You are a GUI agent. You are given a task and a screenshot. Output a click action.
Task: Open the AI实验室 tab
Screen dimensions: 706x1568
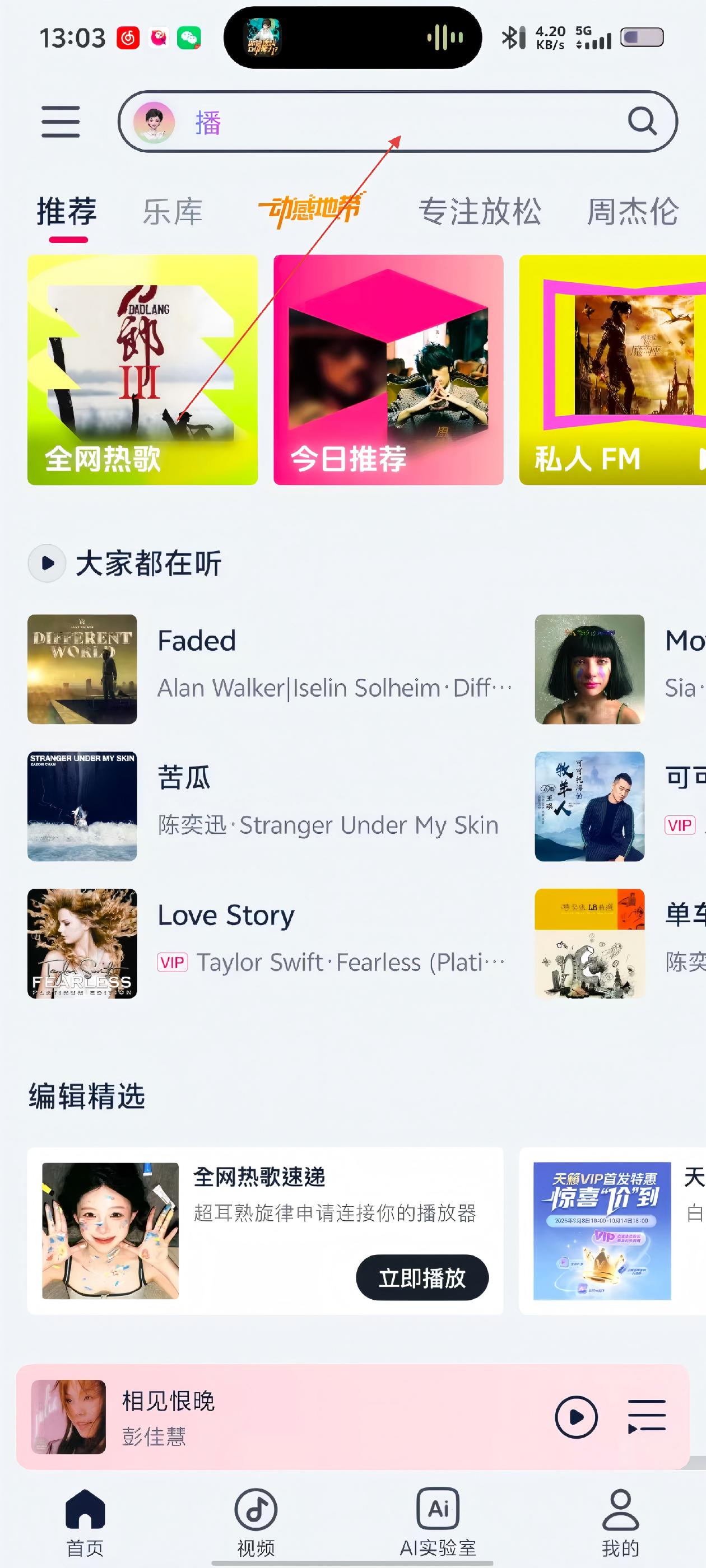(438, 1522)
